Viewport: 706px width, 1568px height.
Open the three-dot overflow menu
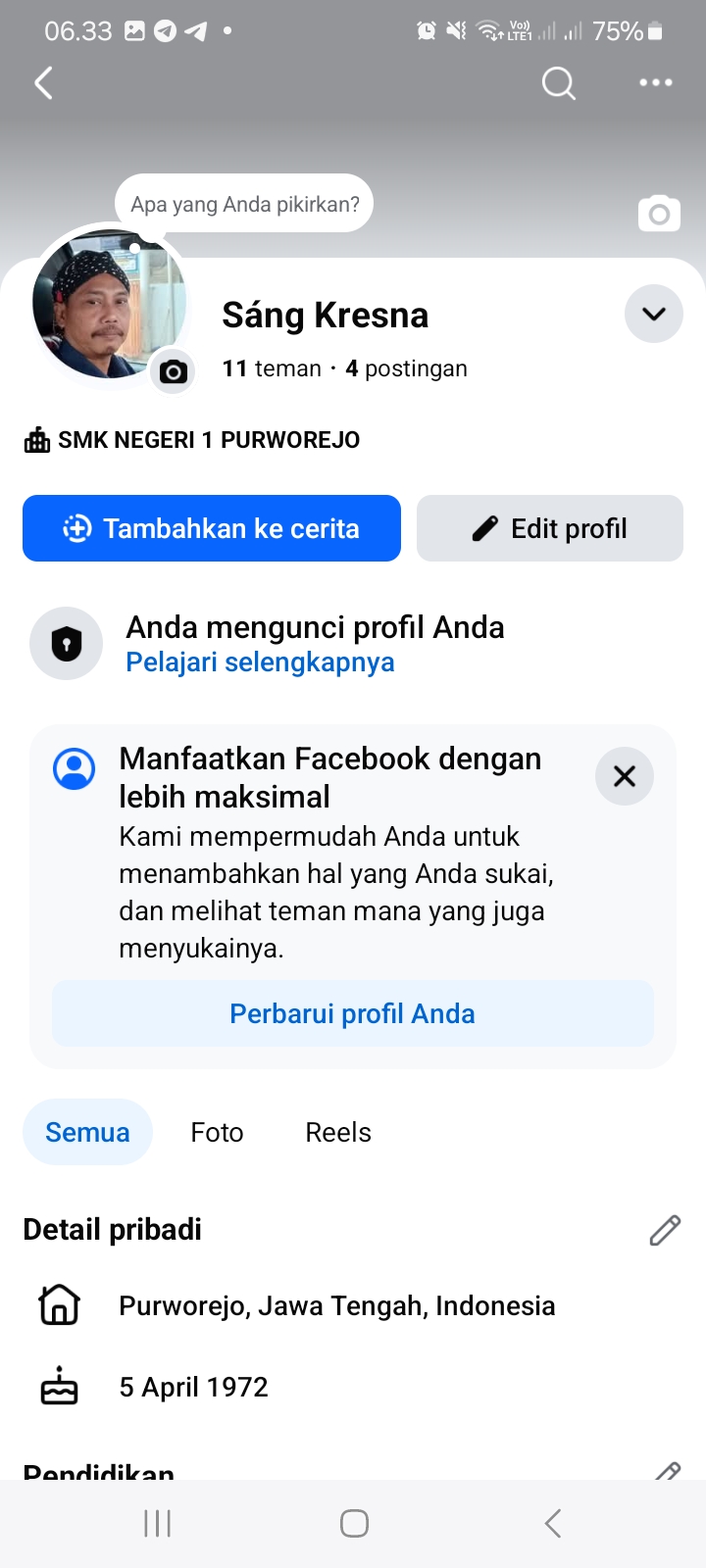tap(655, 83)
